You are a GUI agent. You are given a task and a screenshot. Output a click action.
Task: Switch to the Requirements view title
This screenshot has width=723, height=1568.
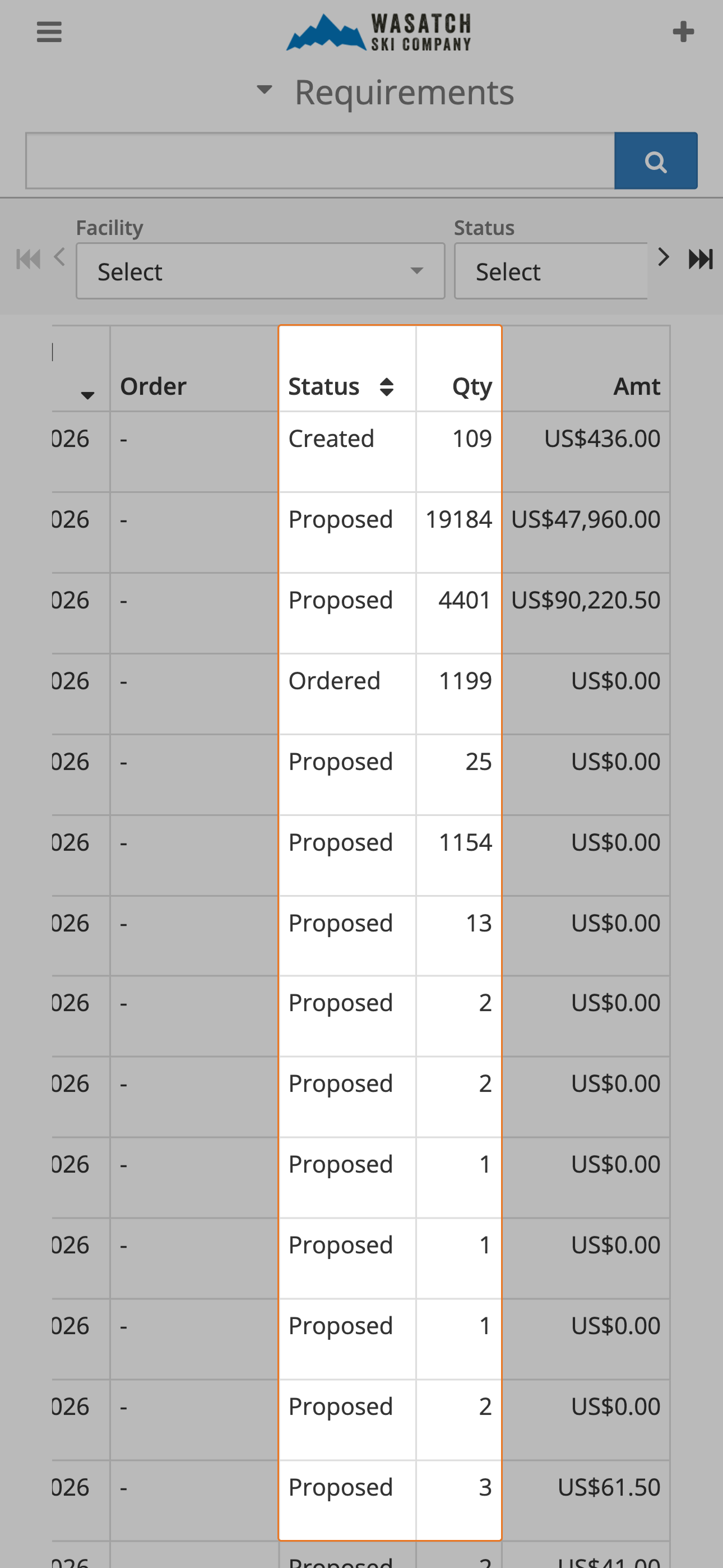point(404,91)
